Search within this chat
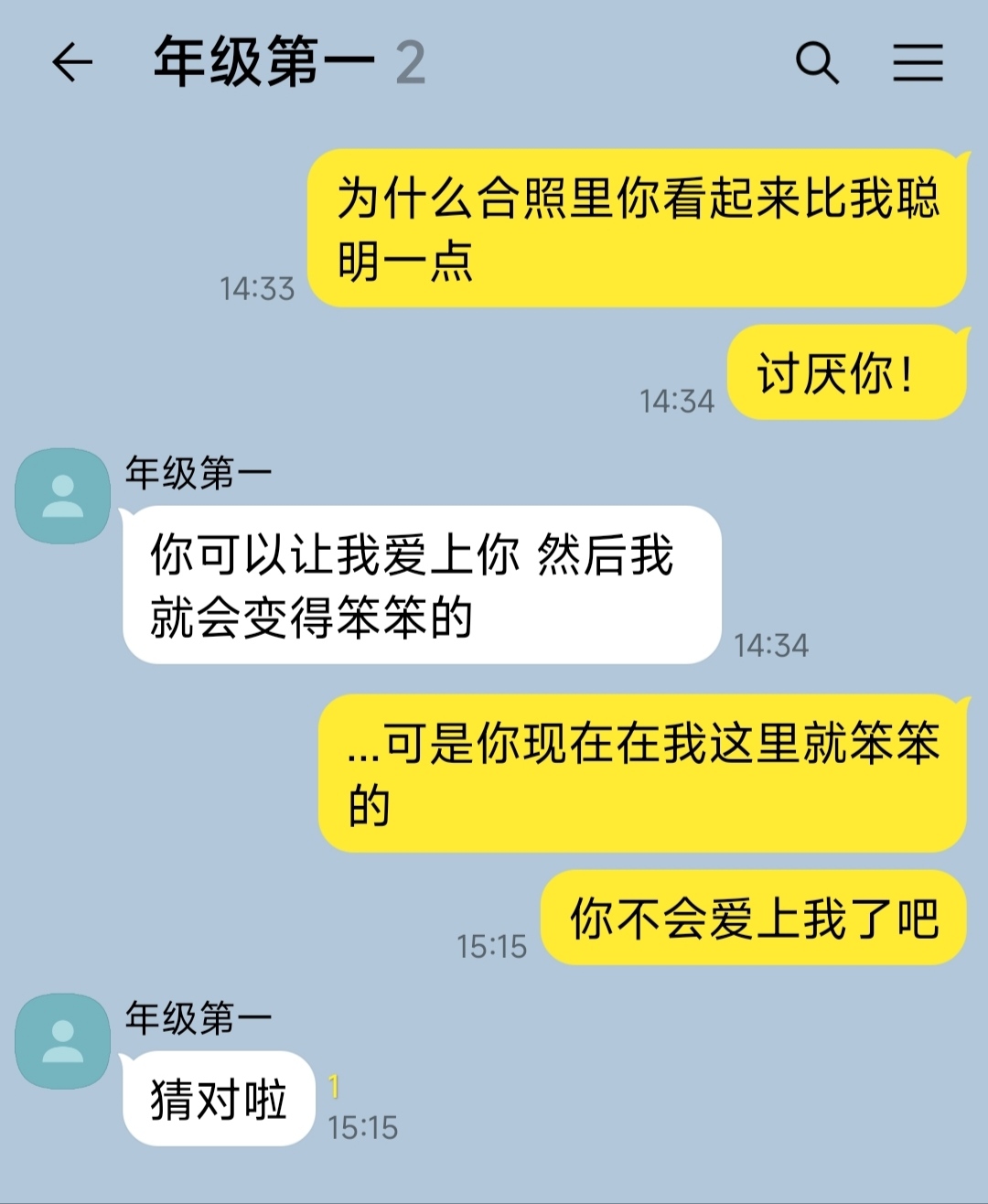This screenshot has height=1204, width=988. point(817,63)
